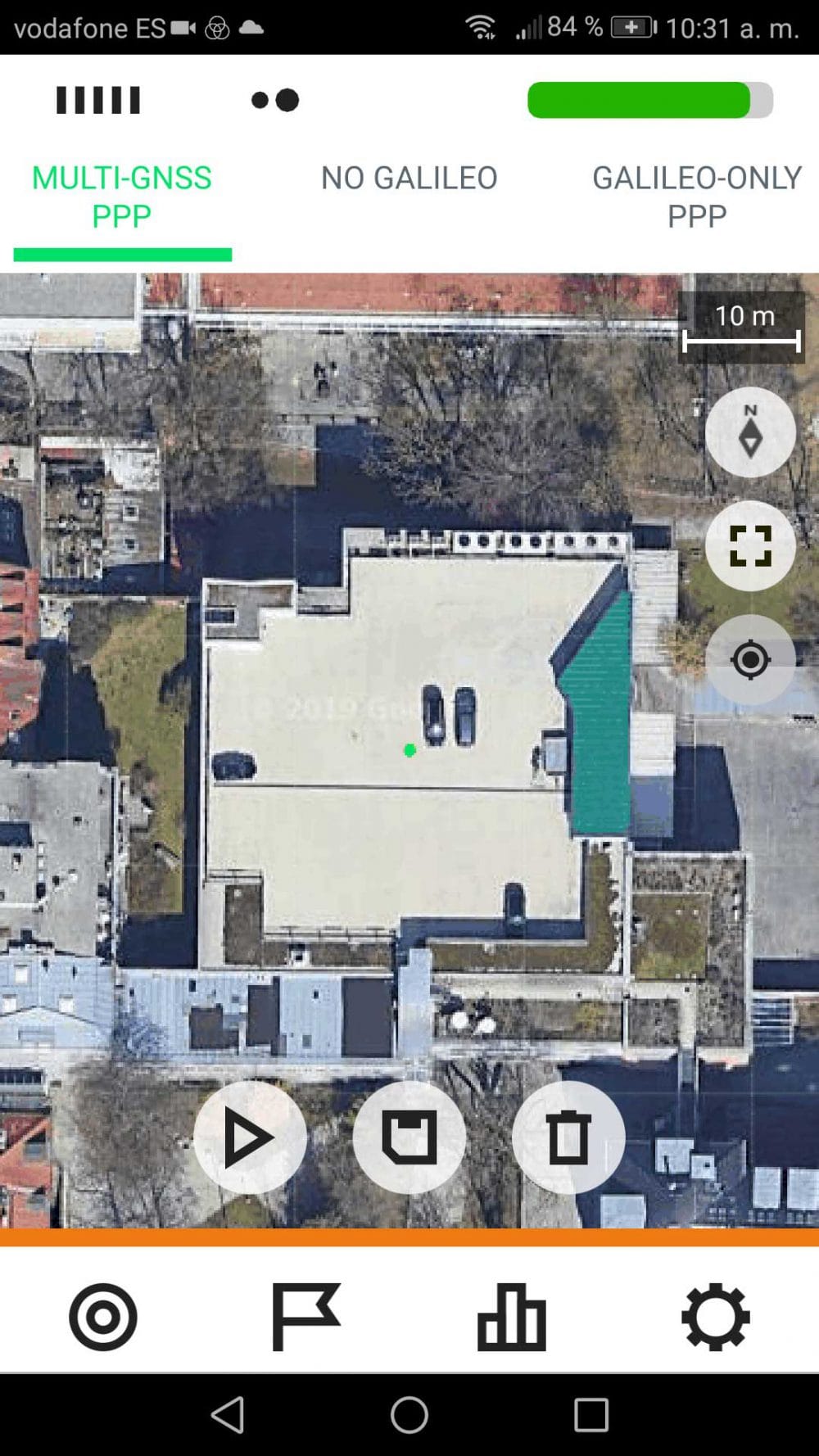
Task: Expand map to fullscreen view
Action: 749,546
